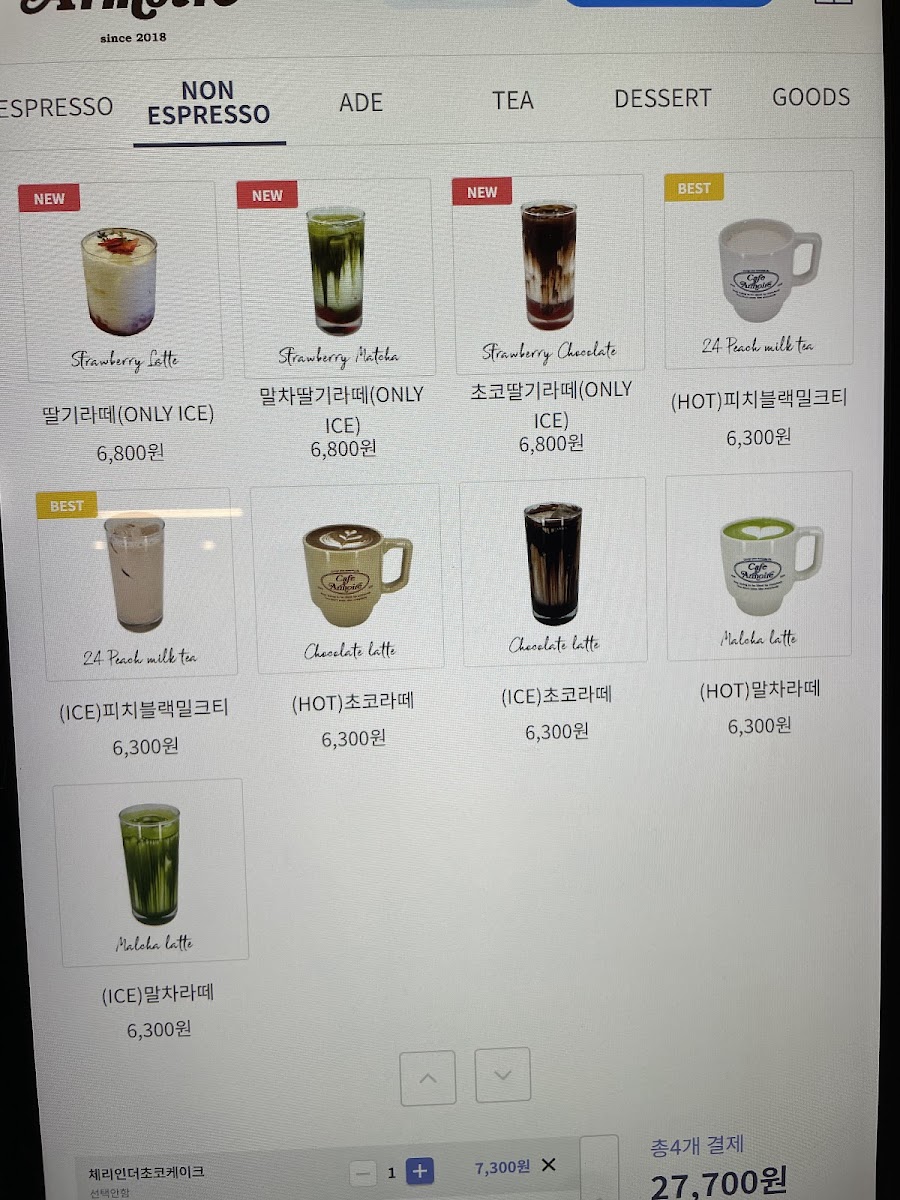
Task: Pick (ICE)말차라떼 matcha latte
Action: click(151, 872)
